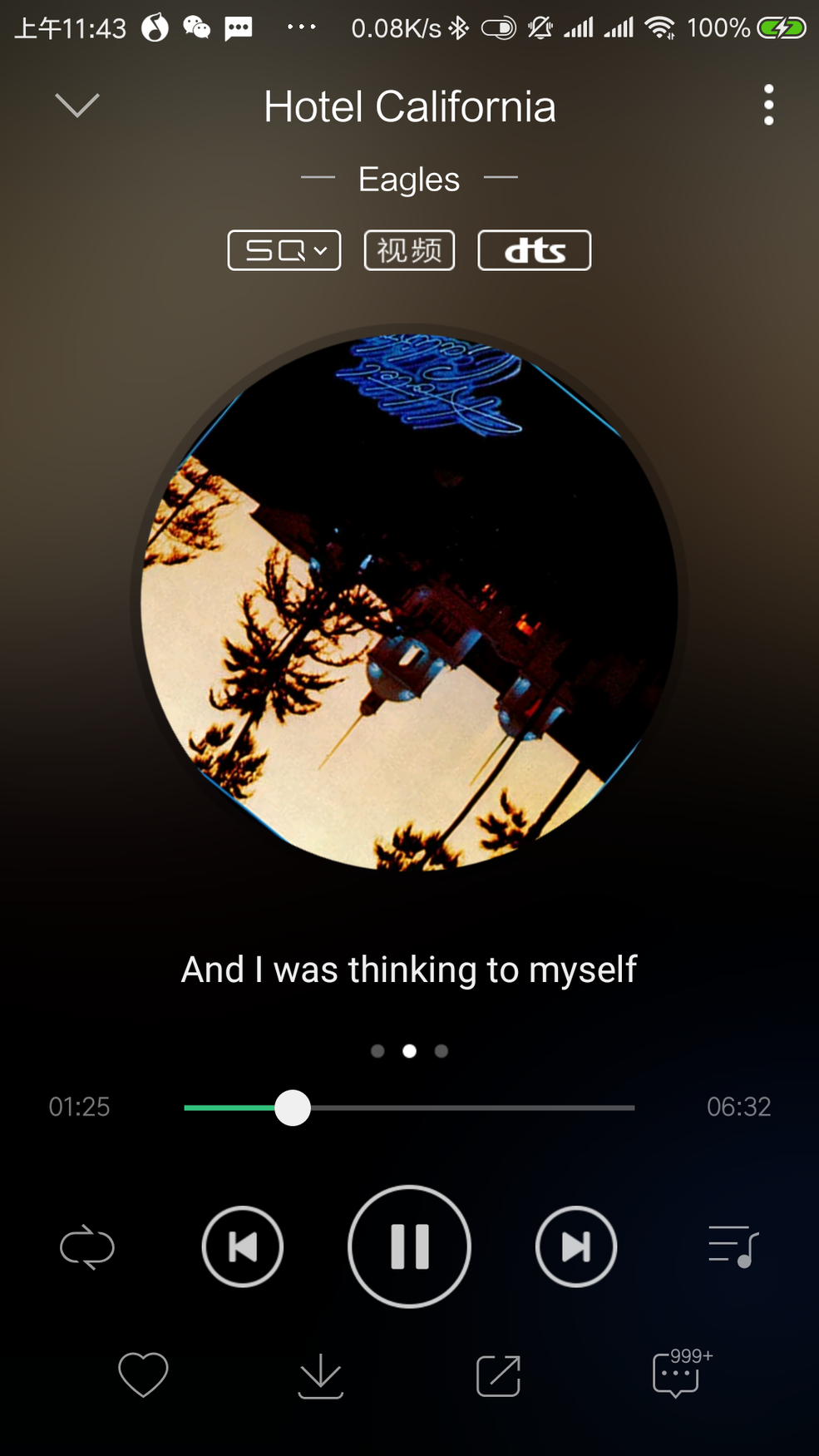Change the repeat mode
819x1456 pixels.
(87, 1247)
